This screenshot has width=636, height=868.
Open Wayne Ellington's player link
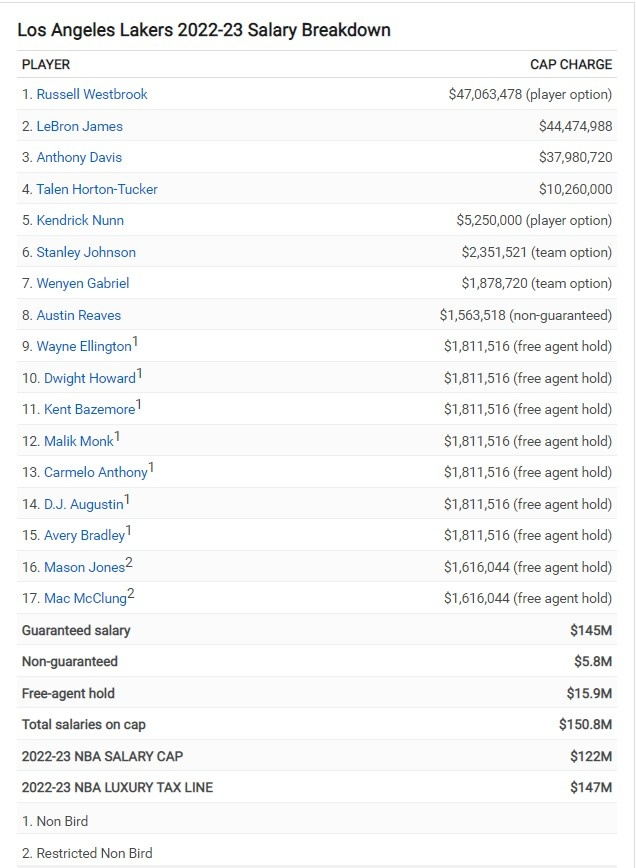[84, 346]
